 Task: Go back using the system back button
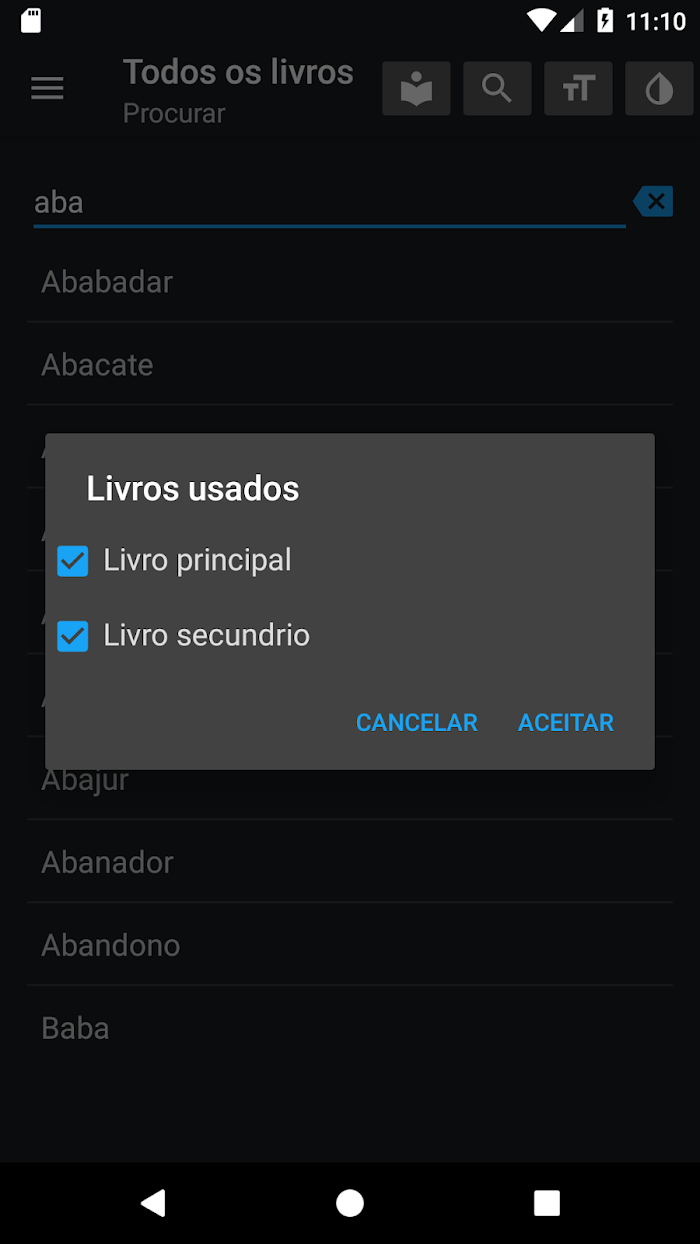(x=153, y=1203)
